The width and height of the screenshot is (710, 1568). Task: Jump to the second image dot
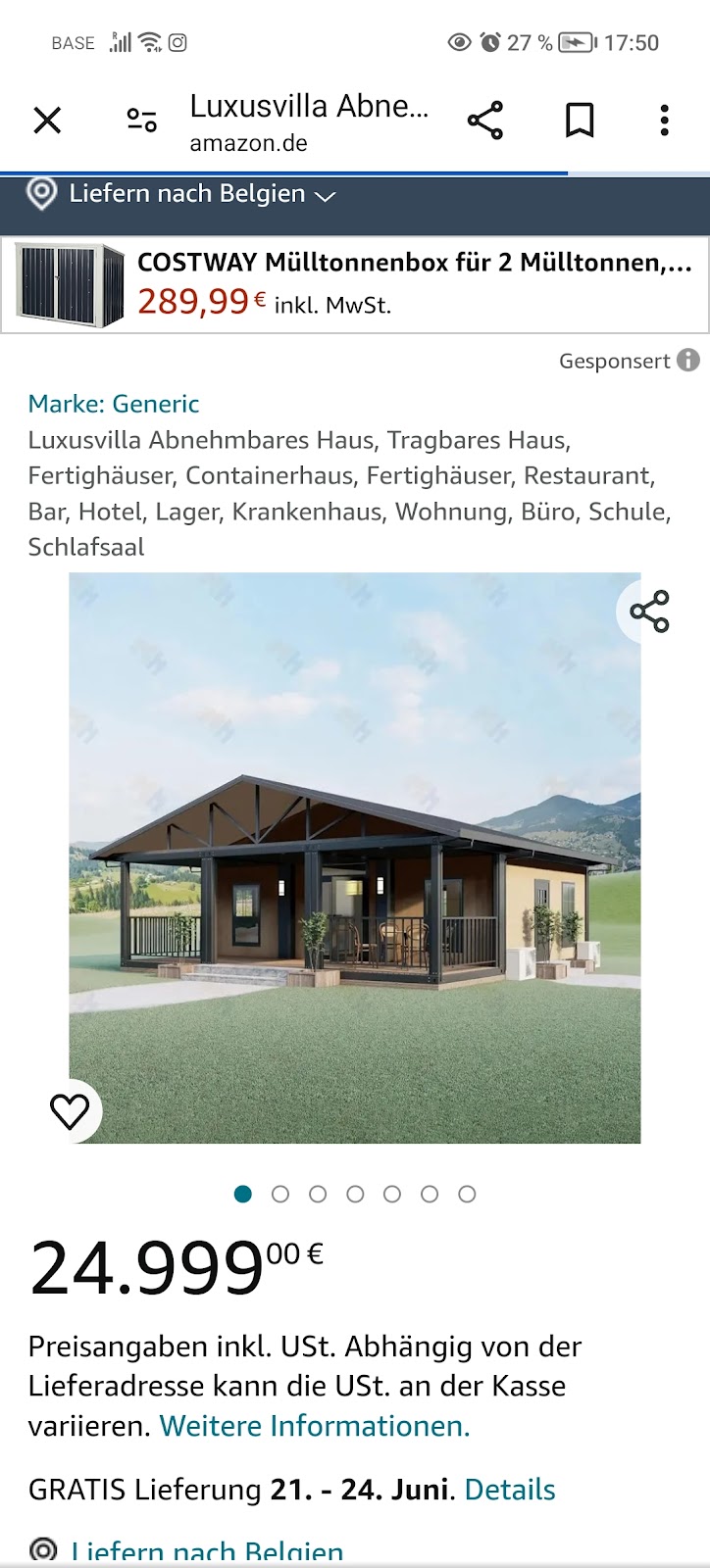(x=280, y=1194)
